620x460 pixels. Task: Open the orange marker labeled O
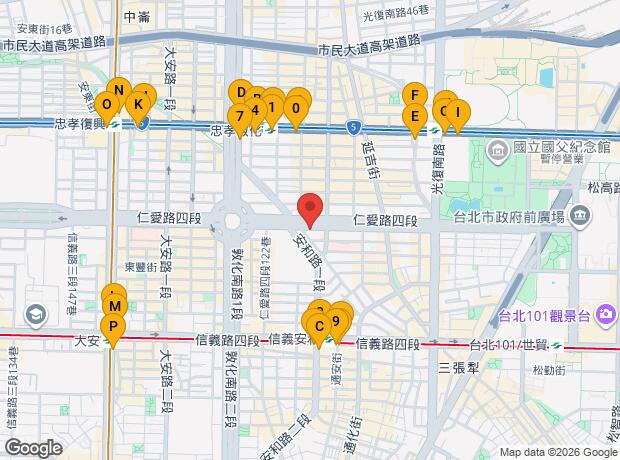(107, 105)
